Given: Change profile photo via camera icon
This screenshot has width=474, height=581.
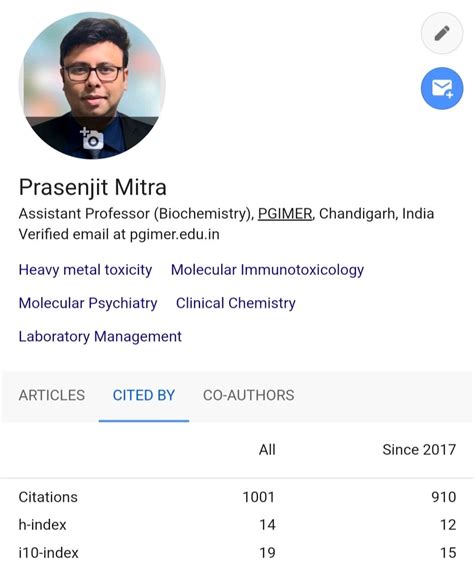Looking at the screenshot, I should coord(92,138).
